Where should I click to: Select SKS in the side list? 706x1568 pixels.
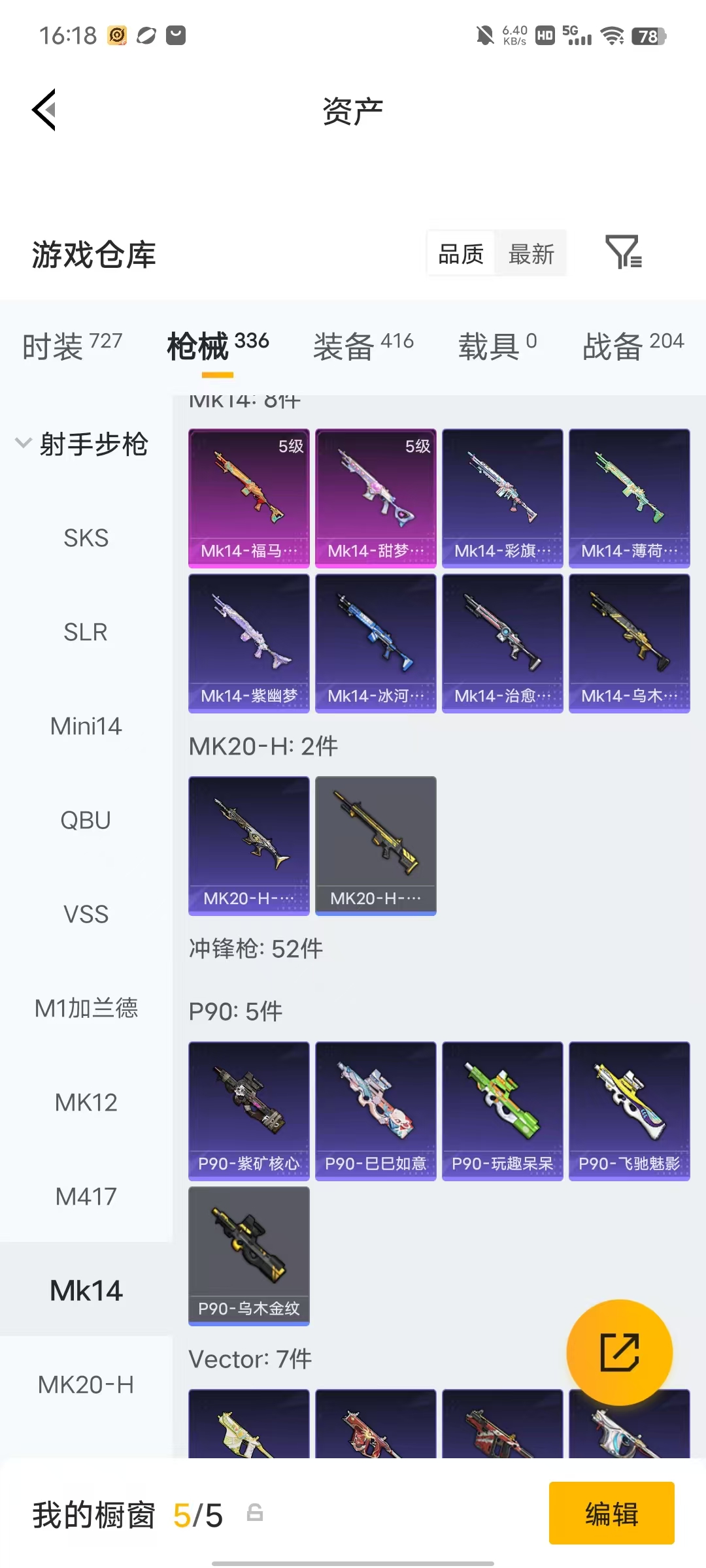pyautogui.click(x=86, y=538)
